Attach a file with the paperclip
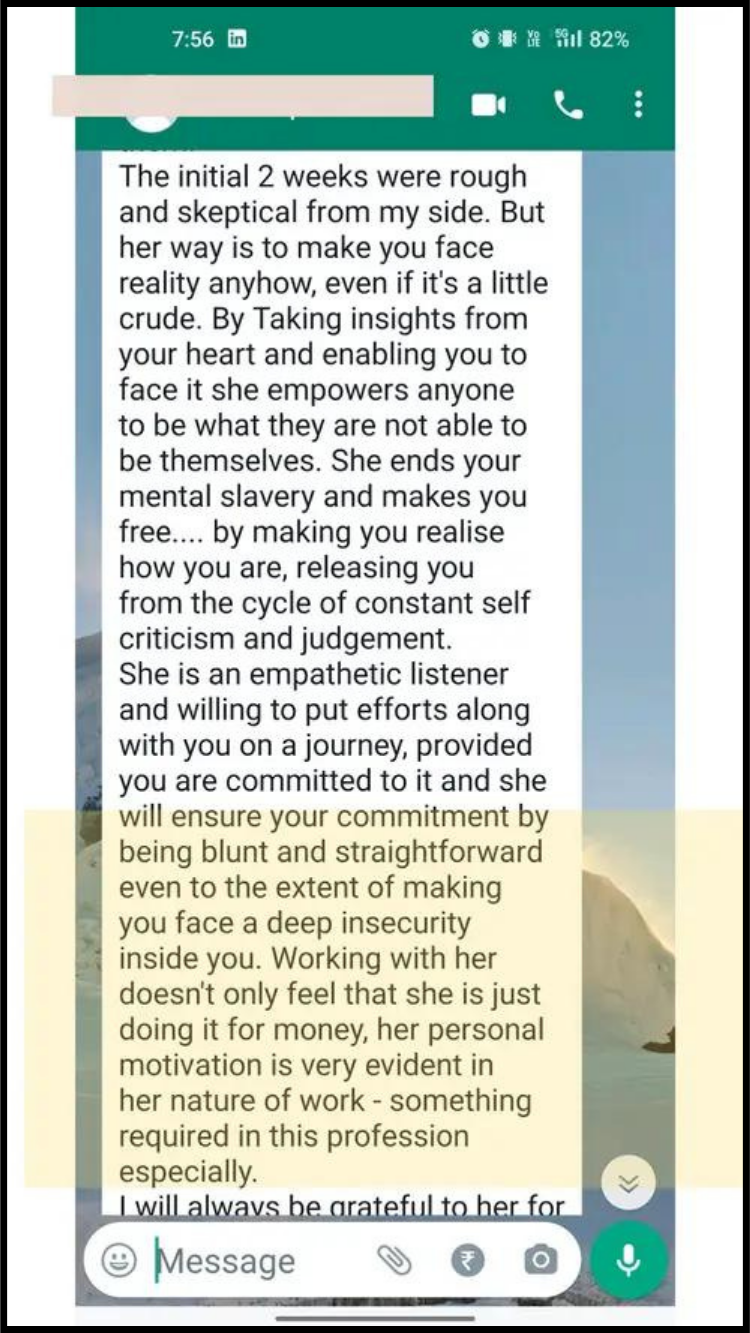The height and width of the screenshot is (1333, 750). click(x=394, y=1260)
